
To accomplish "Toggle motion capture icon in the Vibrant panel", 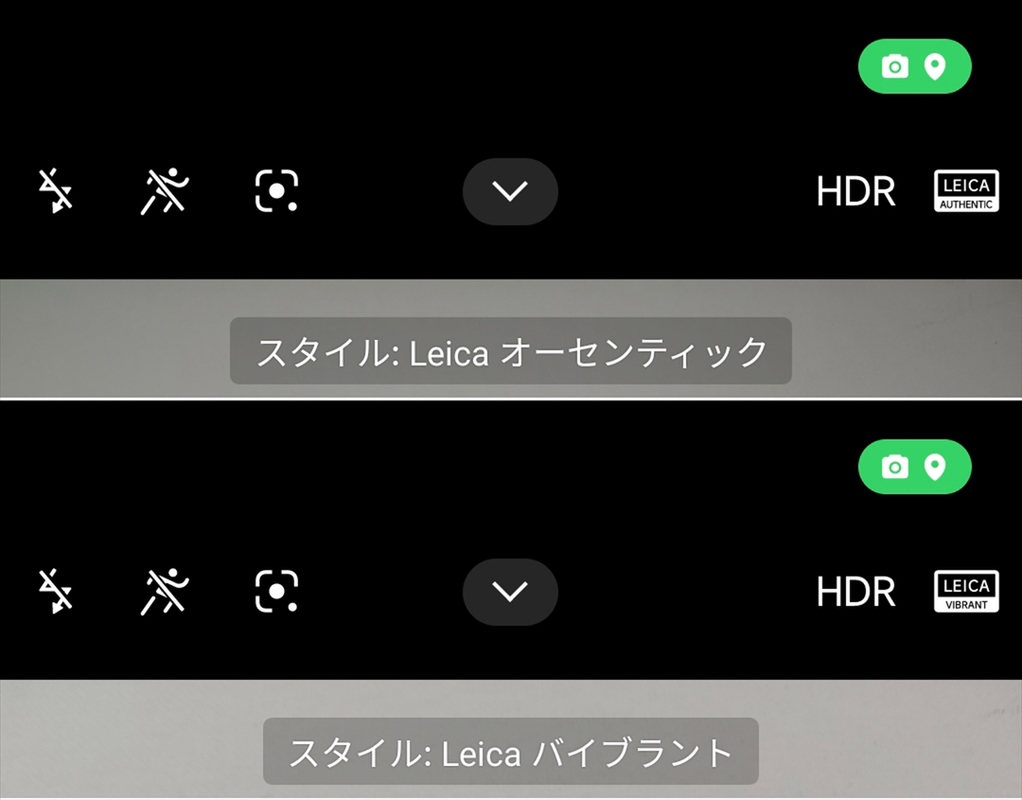I will tap(165, 591).
